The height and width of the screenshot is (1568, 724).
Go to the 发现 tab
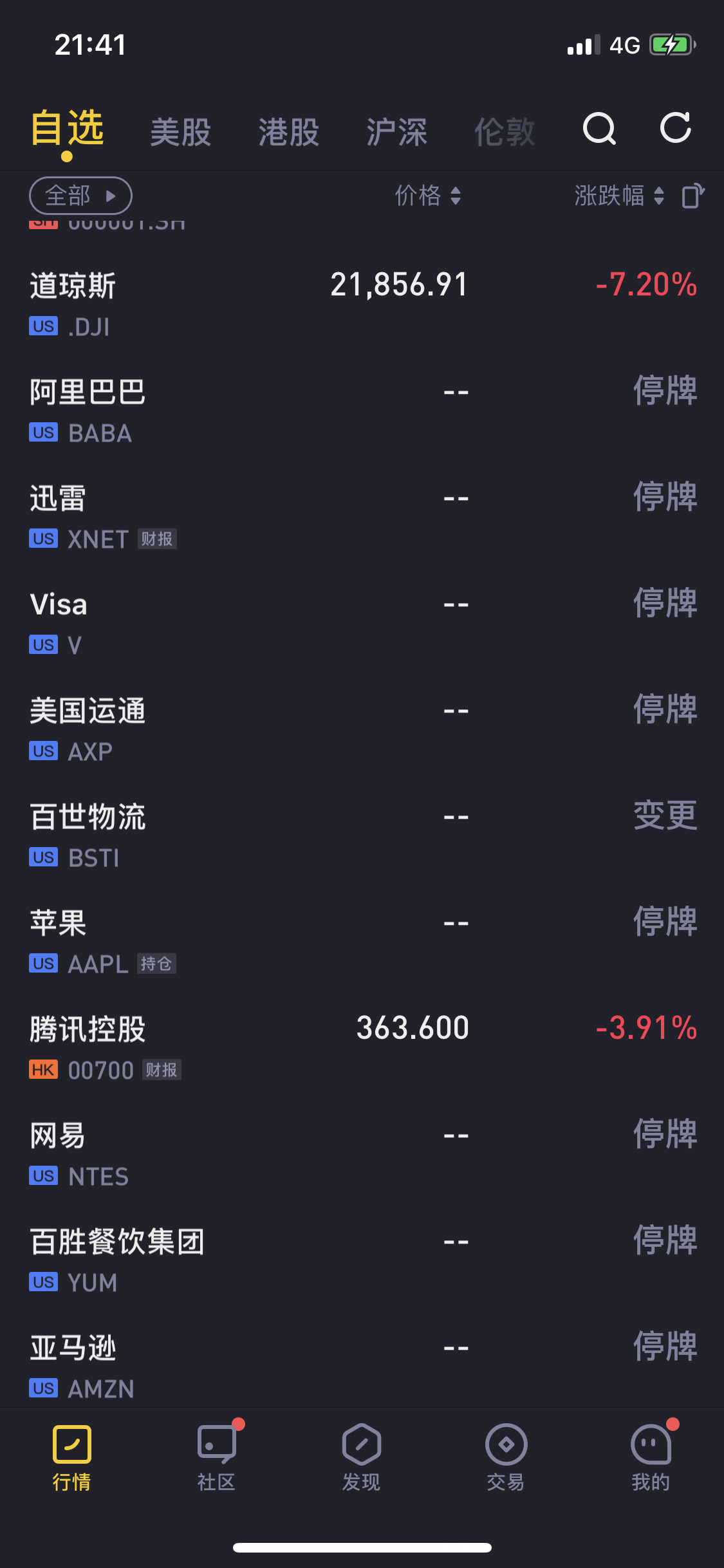click(x=362, y=1457)
